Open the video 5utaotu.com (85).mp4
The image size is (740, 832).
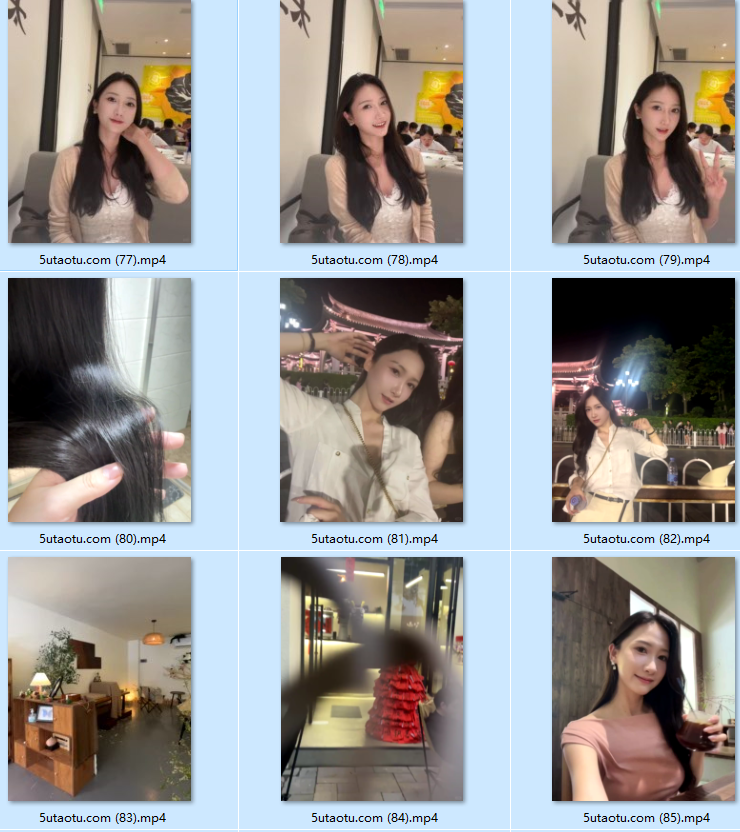[644, 680]
